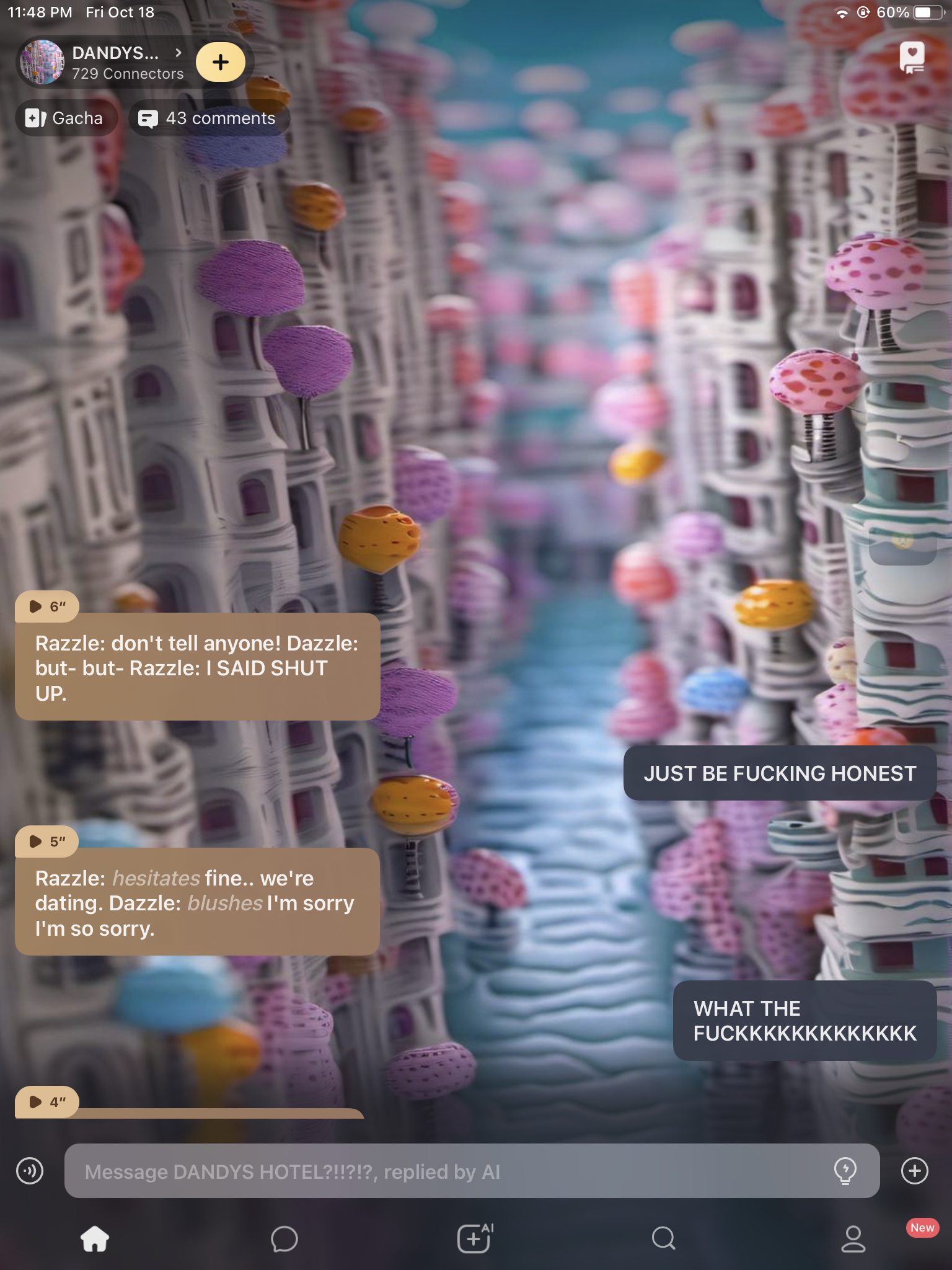Viewport: 952px width, 1270px height.
Task: Play the 5-second voice message
Action: click(46, 841)
